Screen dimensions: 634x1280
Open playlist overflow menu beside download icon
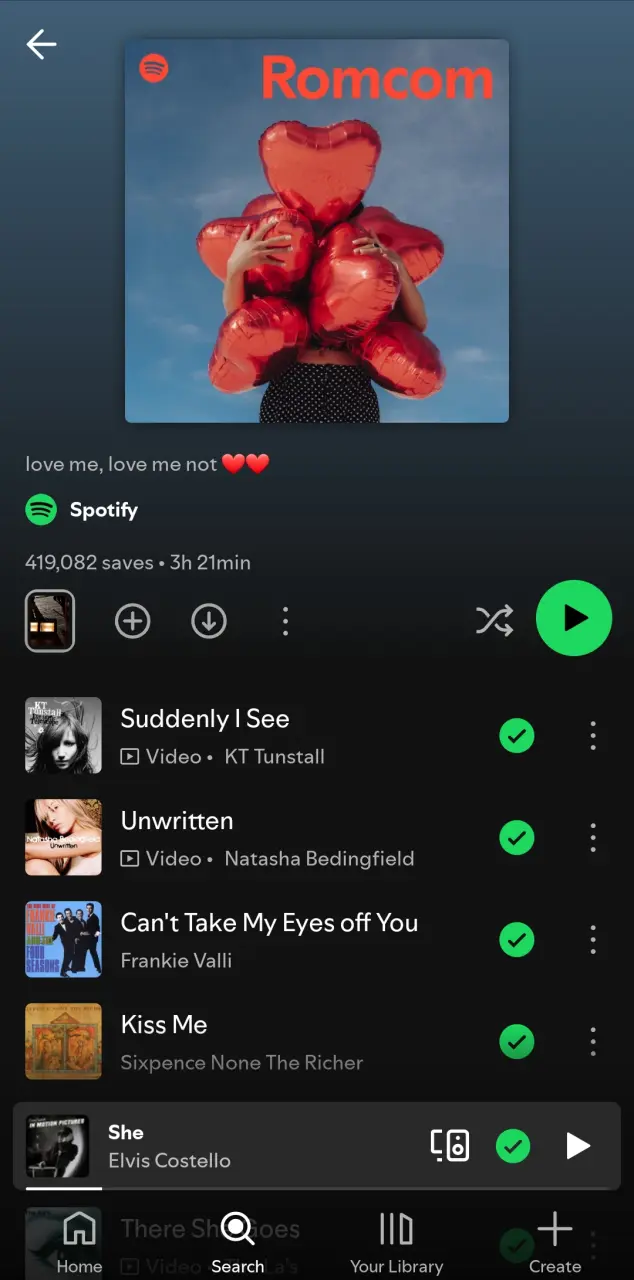coord(285,621)
